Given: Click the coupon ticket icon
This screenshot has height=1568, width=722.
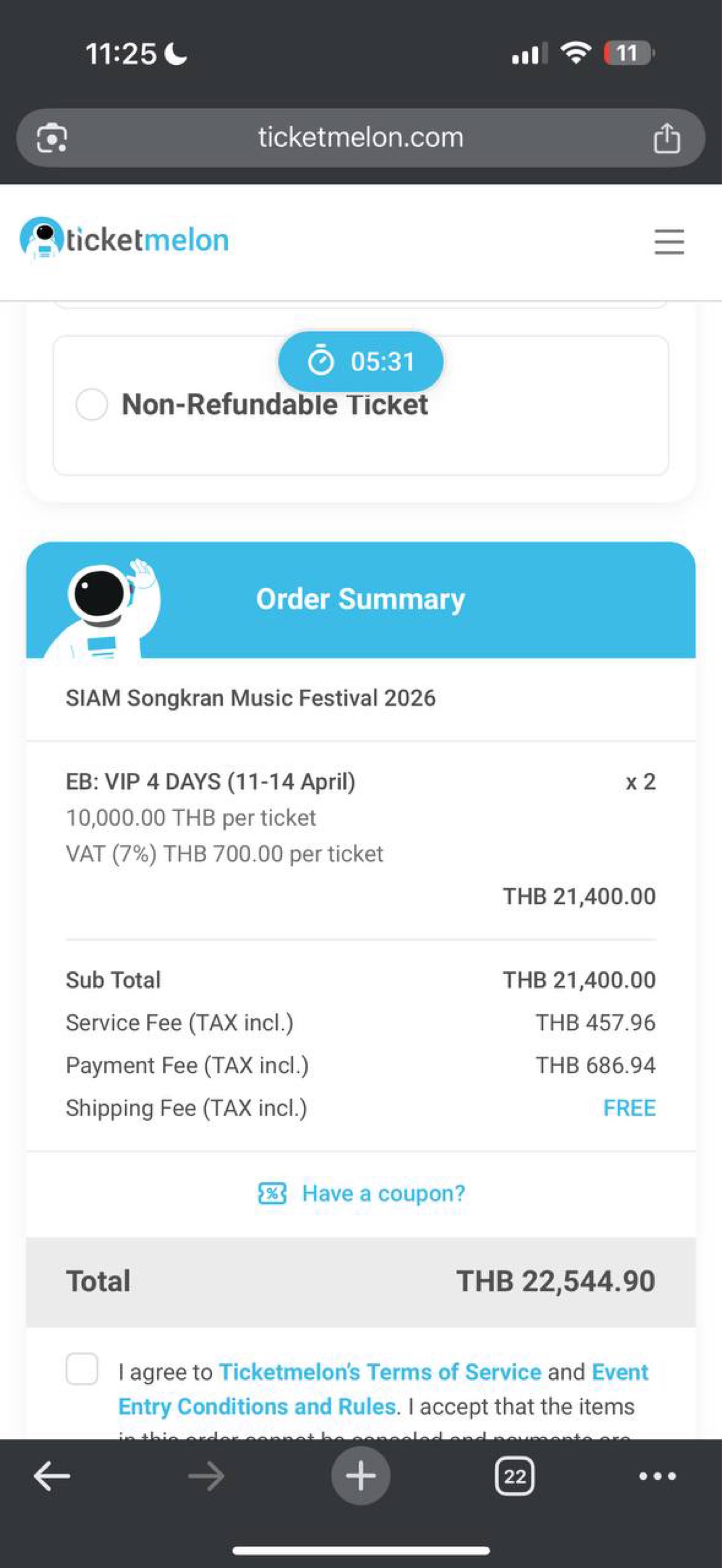Looking at the screenshot, I should tap(272, 1193).
